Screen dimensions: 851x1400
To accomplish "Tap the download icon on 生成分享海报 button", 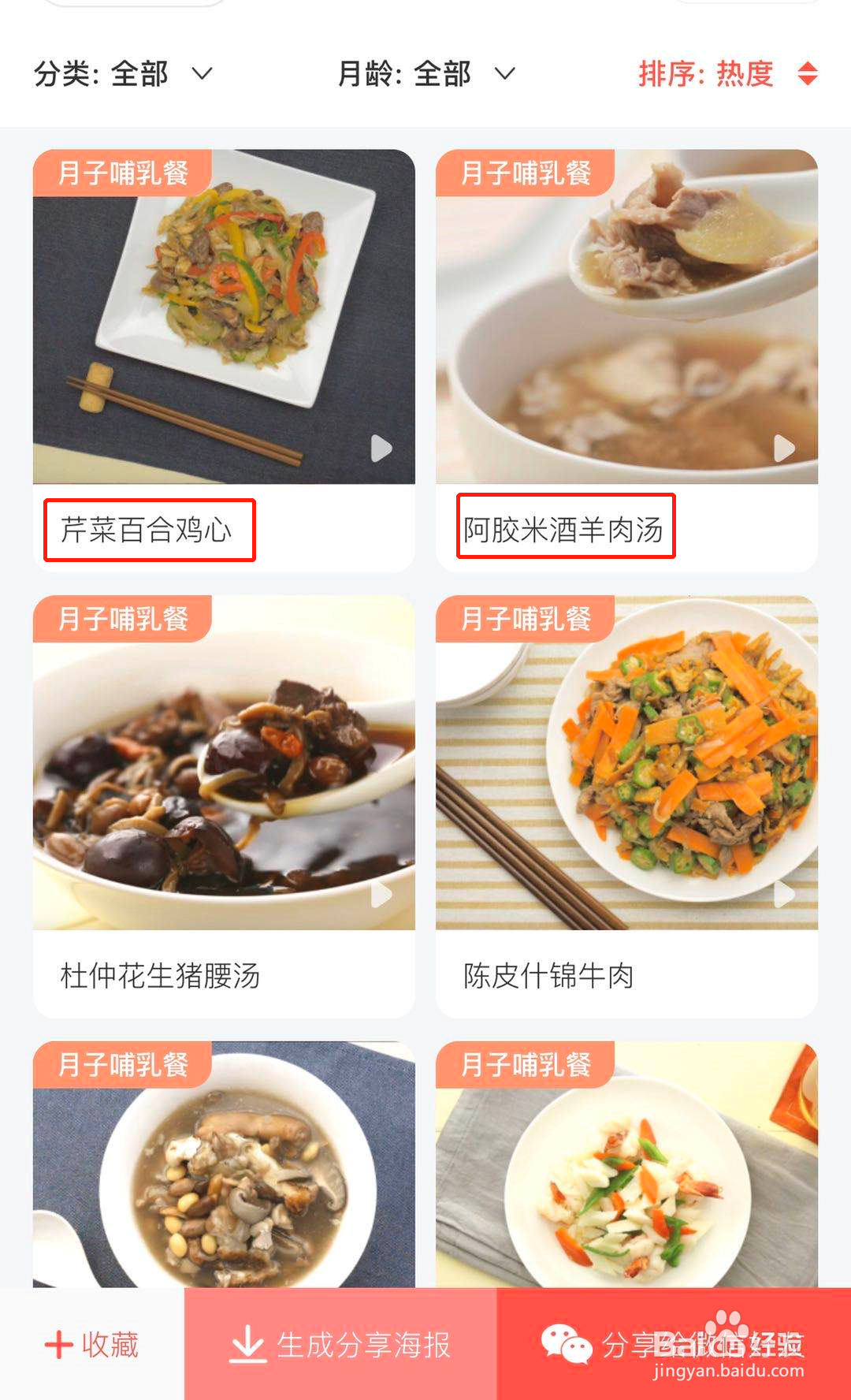I will coord(247,1345).
